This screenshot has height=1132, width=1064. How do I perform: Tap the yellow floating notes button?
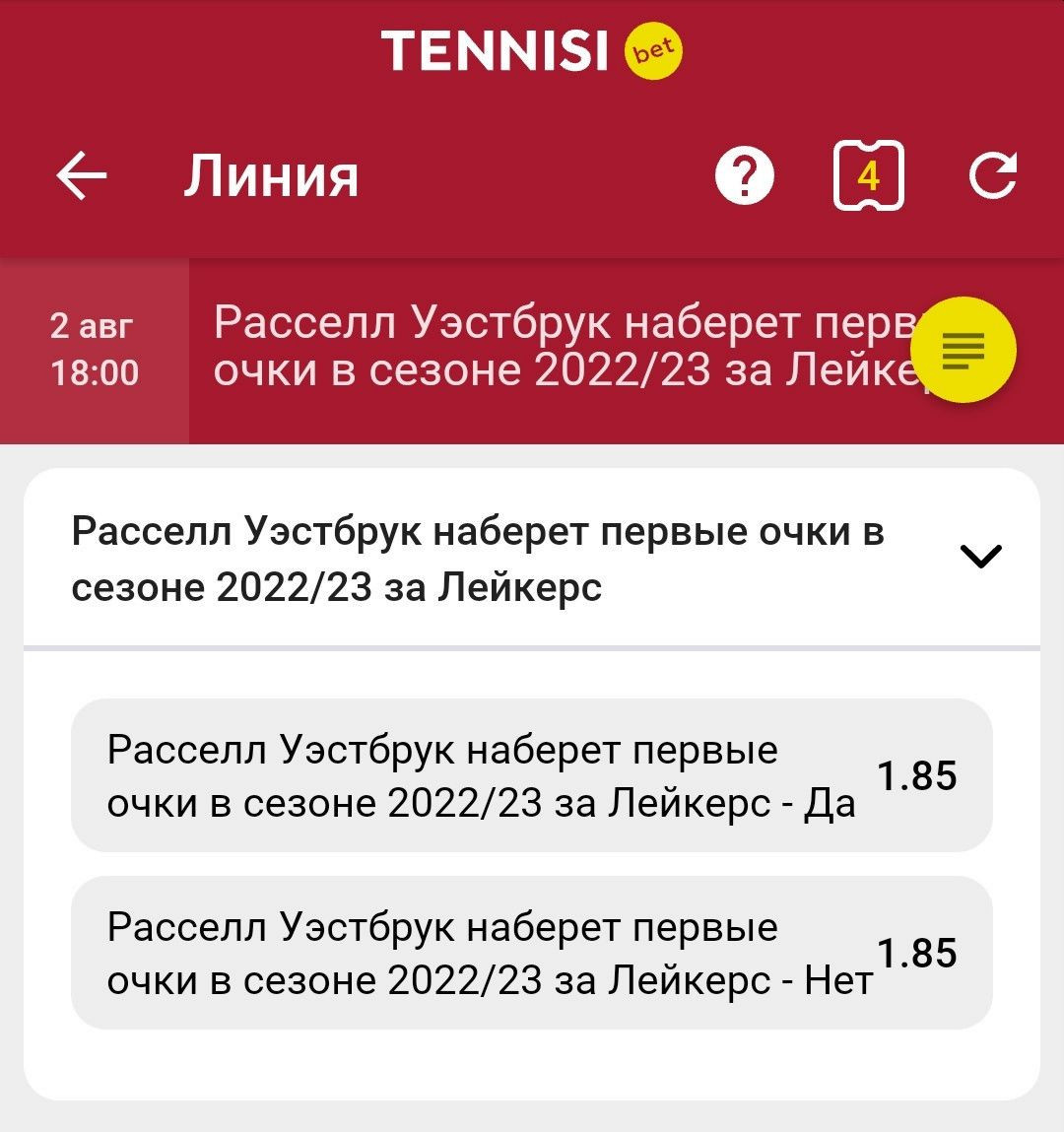click(x=963, y=350)
